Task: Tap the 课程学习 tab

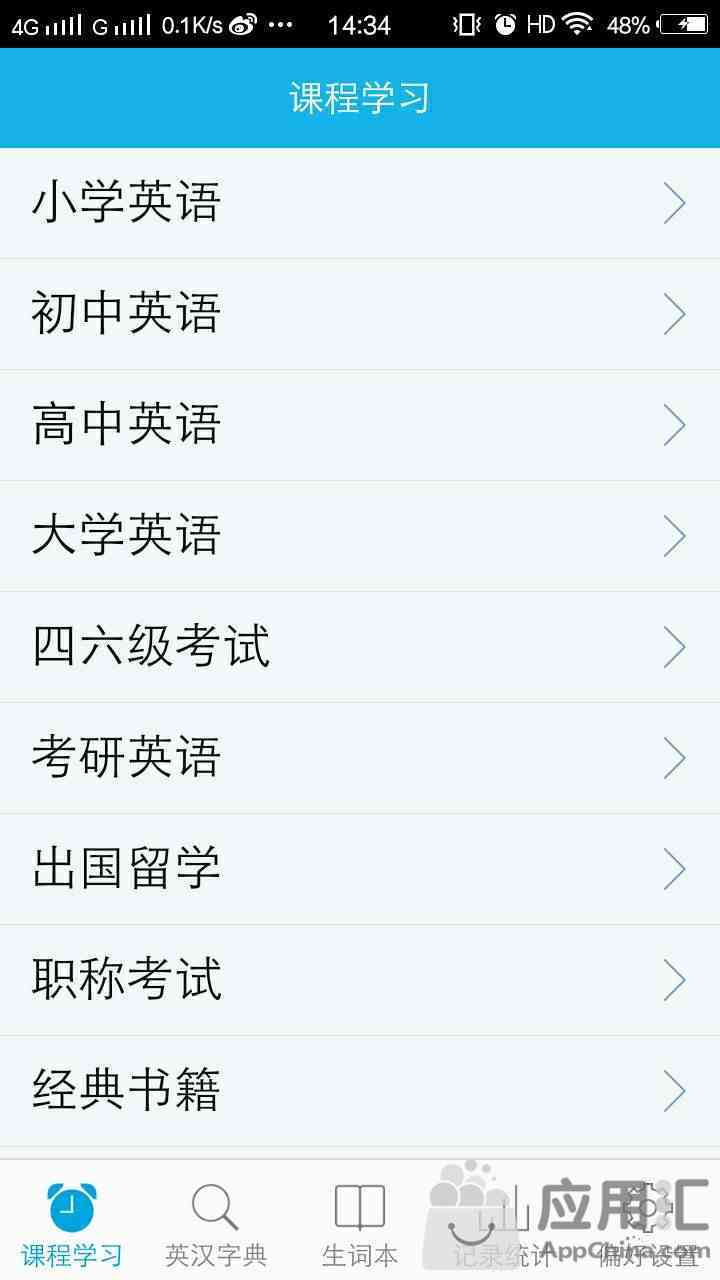Action: [x=72, y=1222]
